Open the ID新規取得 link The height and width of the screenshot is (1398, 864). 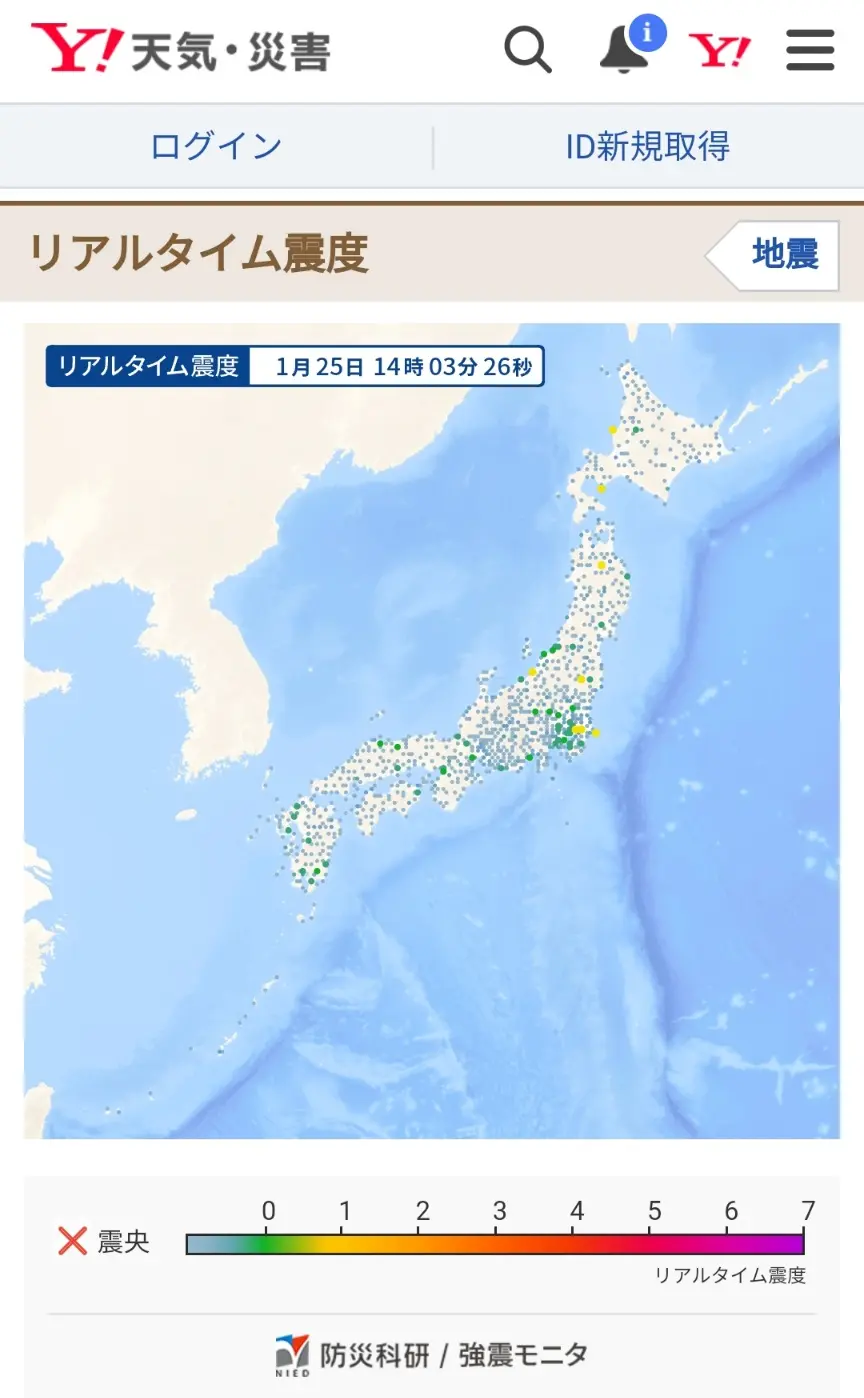[648, 145]
